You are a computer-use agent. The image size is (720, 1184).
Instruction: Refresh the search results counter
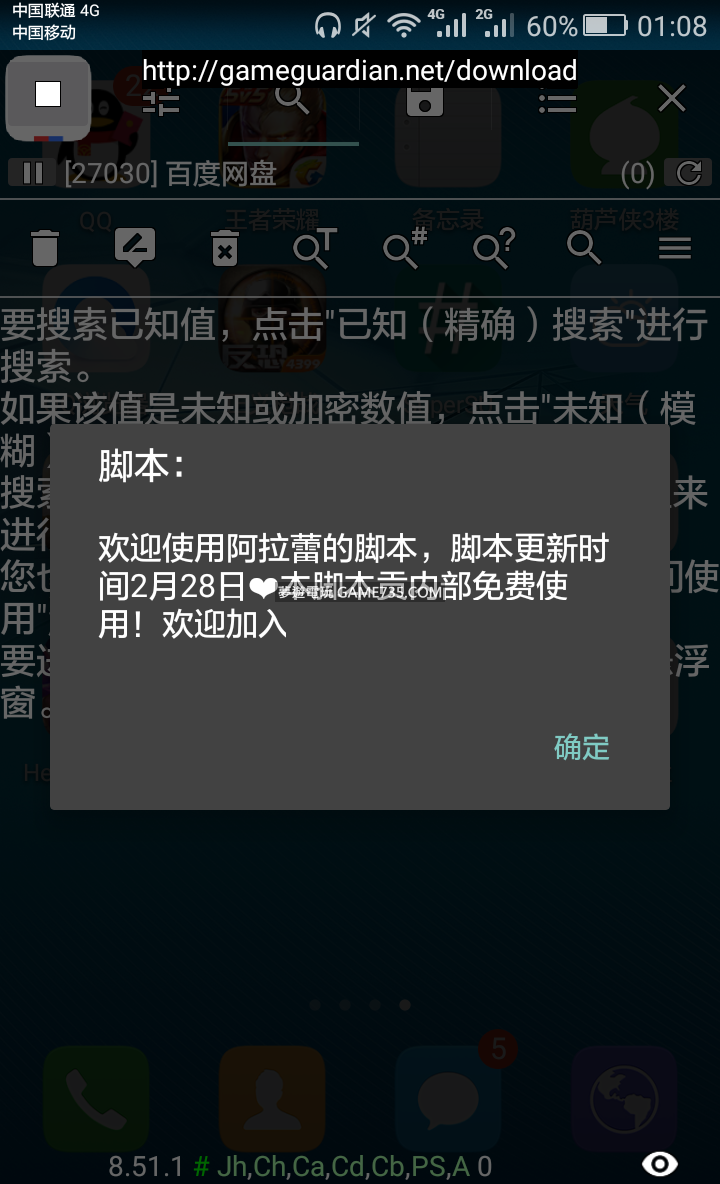[689, 173]
